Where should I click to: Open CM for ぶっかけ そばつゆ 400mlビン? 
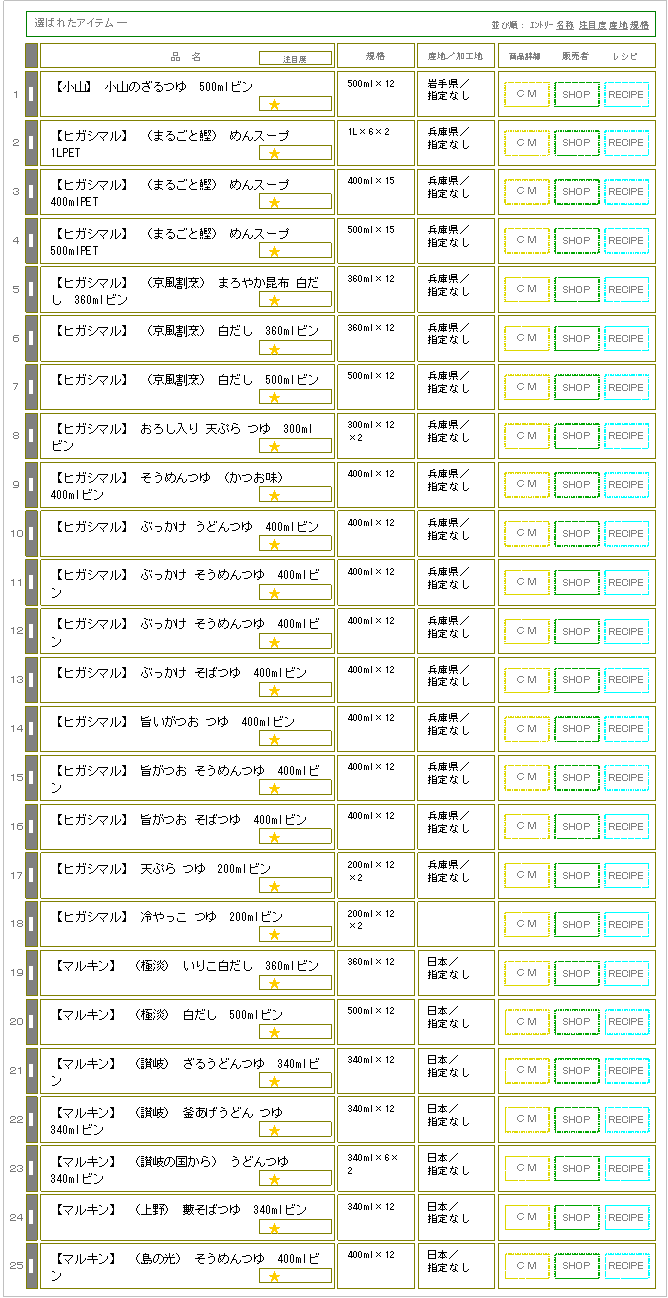pyautogui.click(x=527, y=680)
